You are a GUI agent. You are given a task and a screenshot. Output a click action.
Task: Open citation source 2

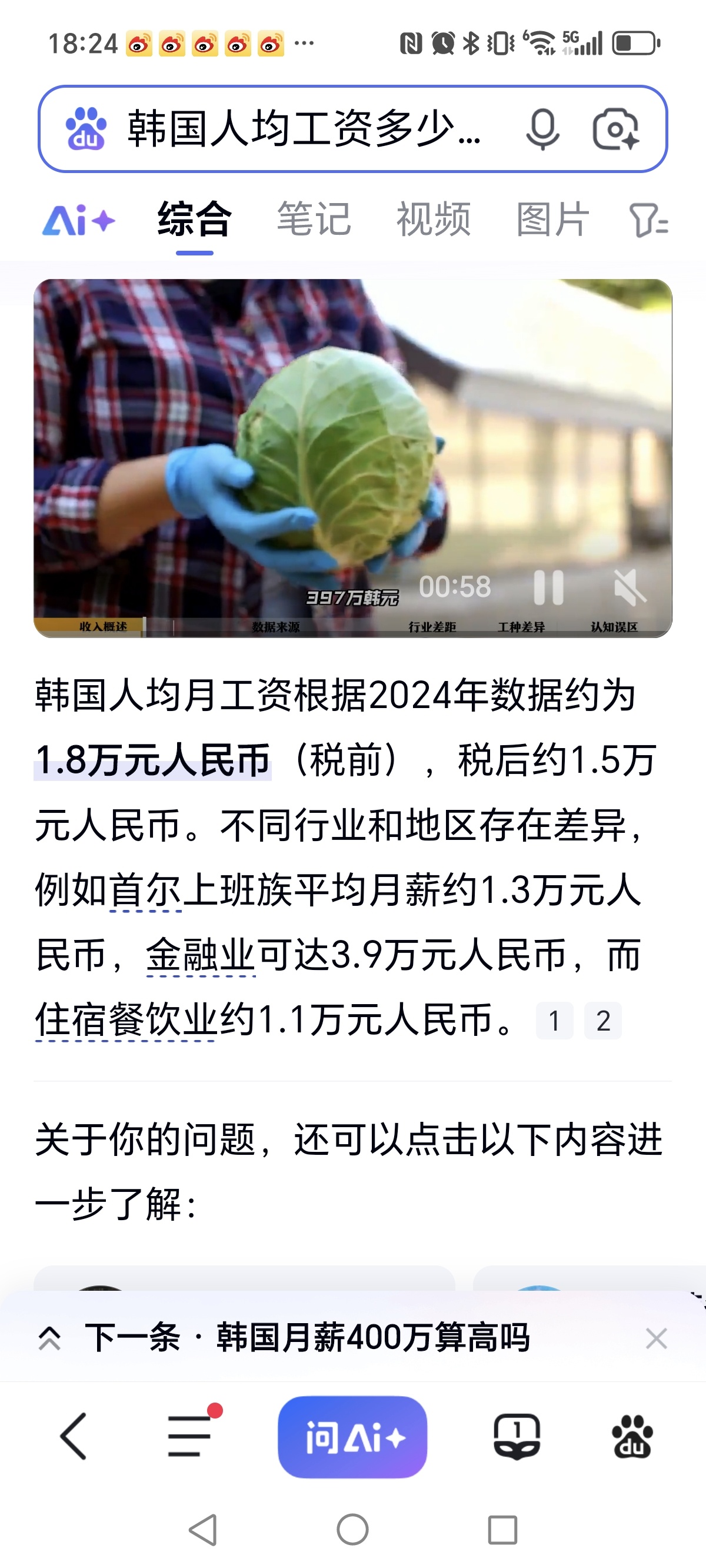tap(602, 1021)
